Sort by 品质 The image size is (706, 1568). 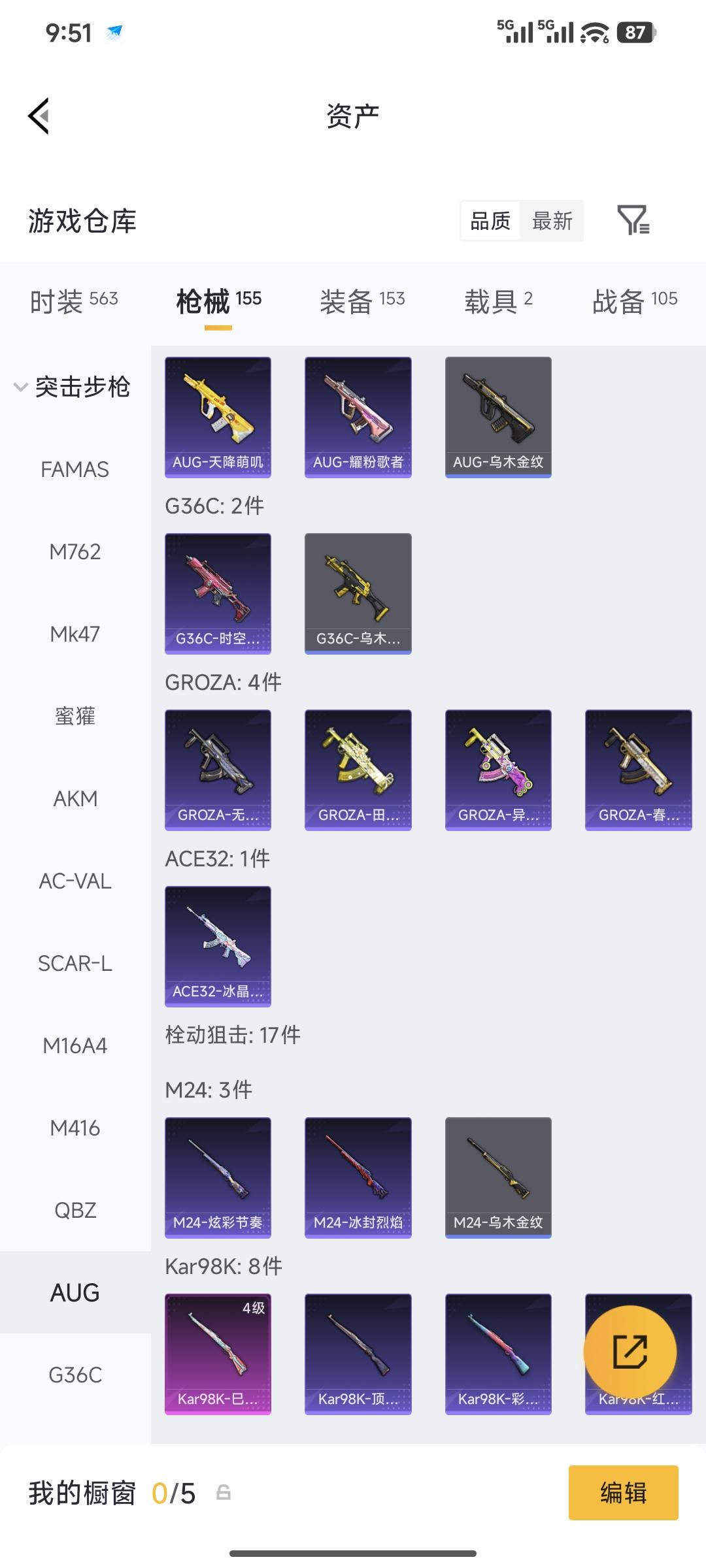[490, 221]
